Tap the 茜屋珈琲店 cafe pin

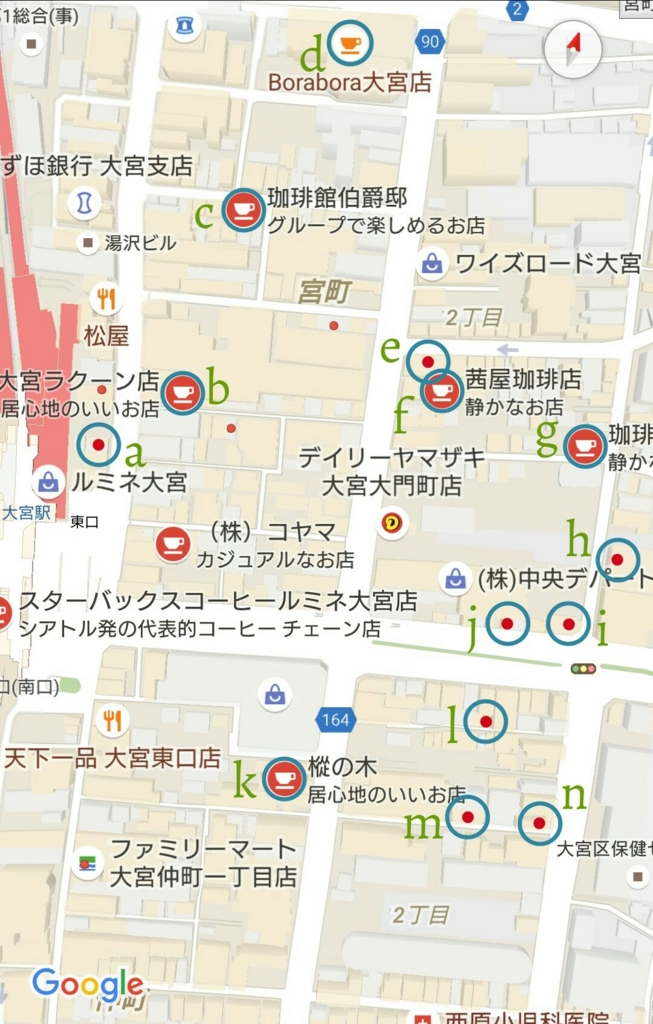click(441, 391)
